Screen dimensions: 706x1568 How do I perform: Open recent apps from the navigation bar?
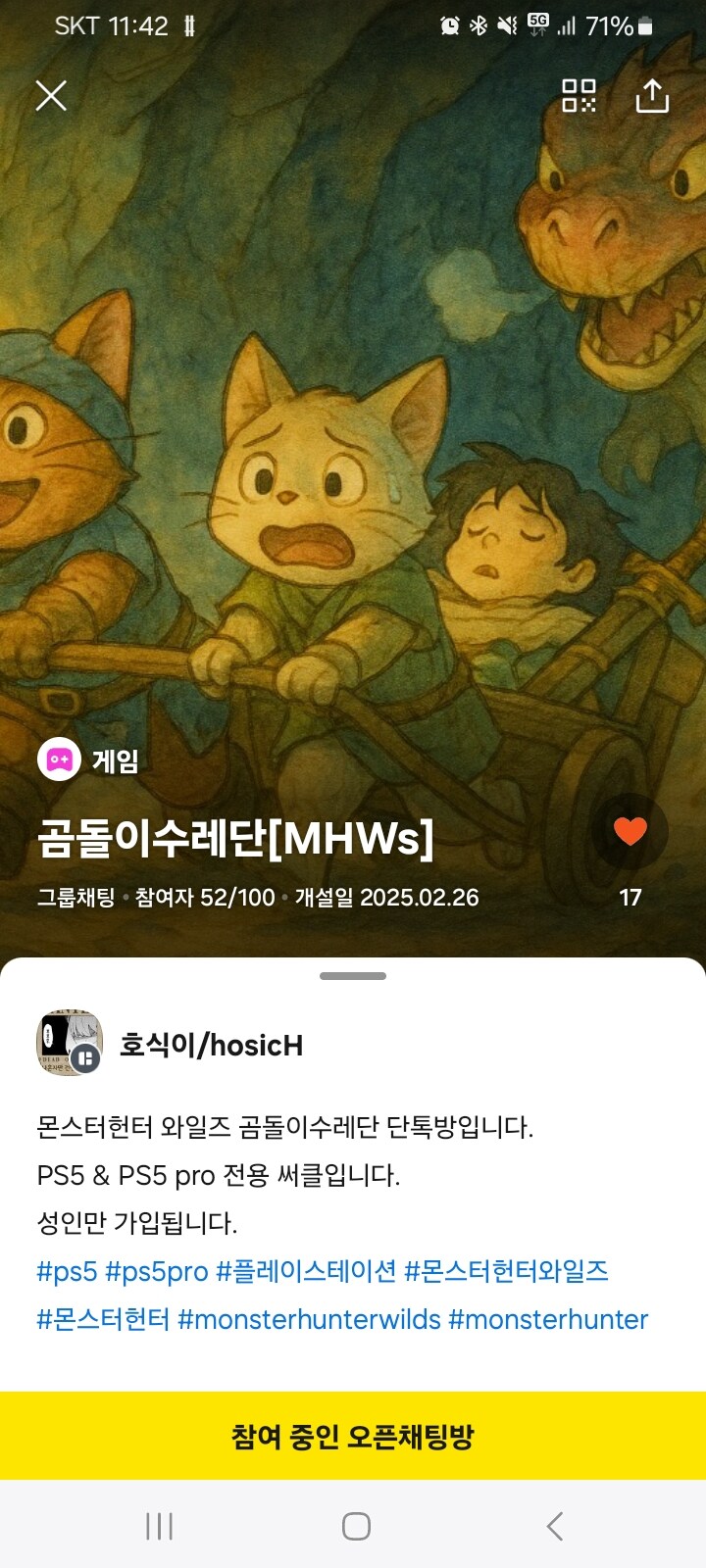pyautogui.click(x=159, y=1526)
